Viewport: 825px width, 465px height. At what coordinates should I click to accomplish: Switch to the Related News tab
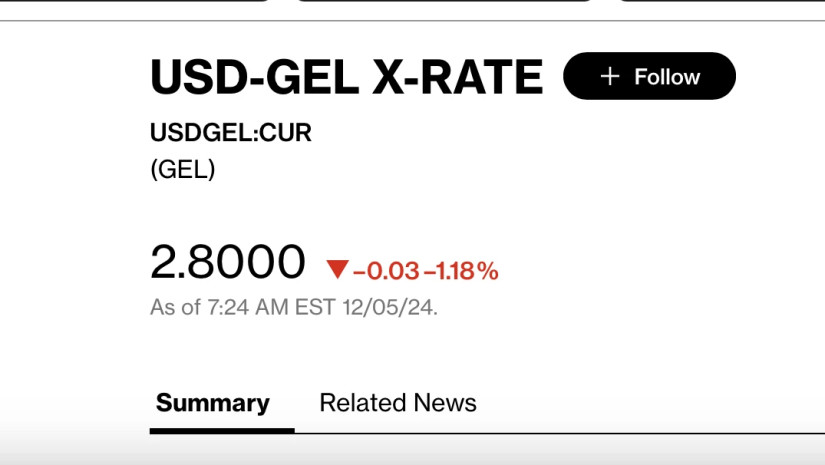397,403
